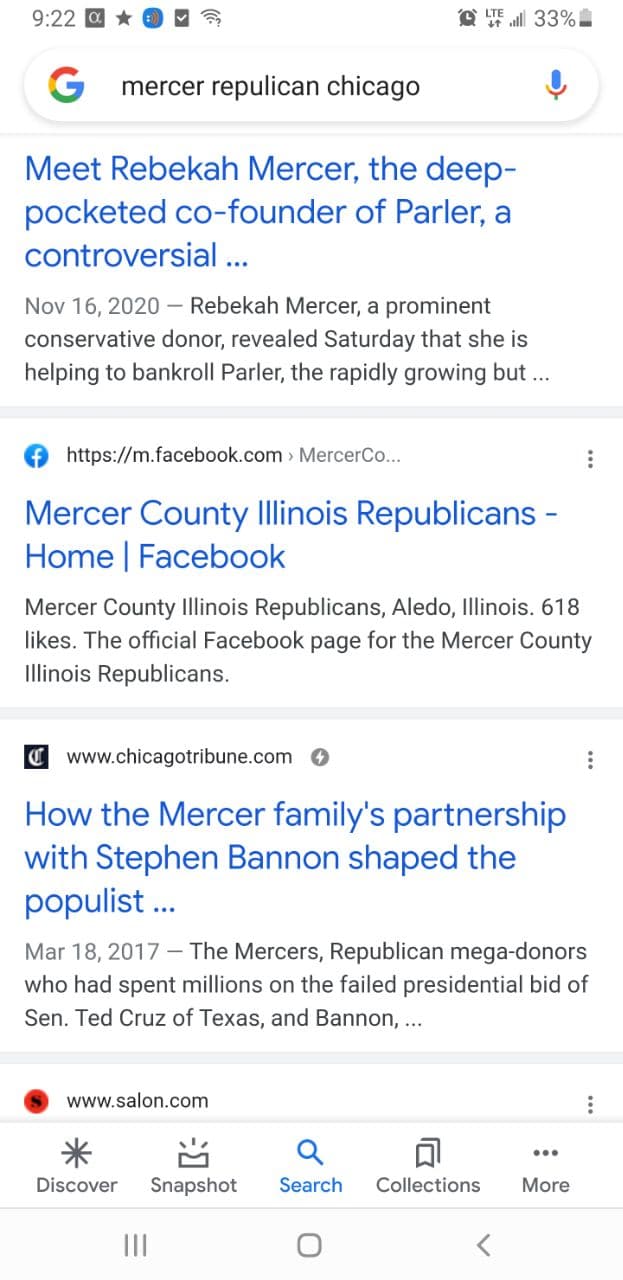Open Chicago Tribune Mercer family Bannon article
This screenshot has height=1280, width=623.
pos(295,858)
